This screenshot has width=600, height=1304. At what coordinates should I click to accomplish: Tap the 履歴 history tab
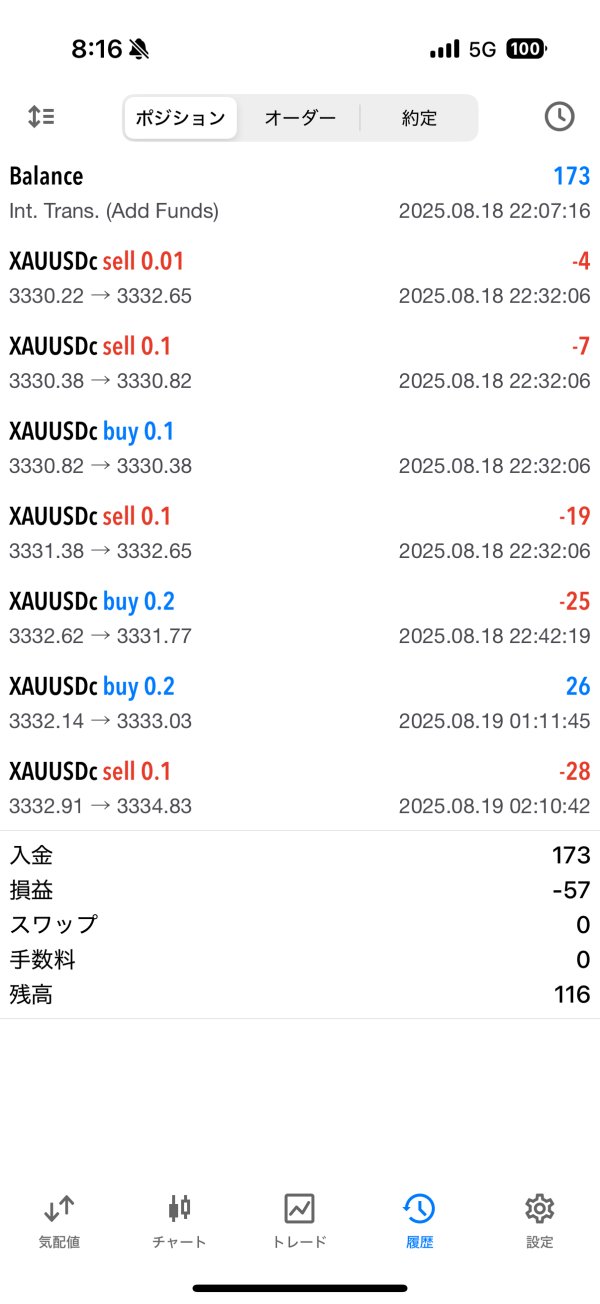click(x=419, y=1220)
